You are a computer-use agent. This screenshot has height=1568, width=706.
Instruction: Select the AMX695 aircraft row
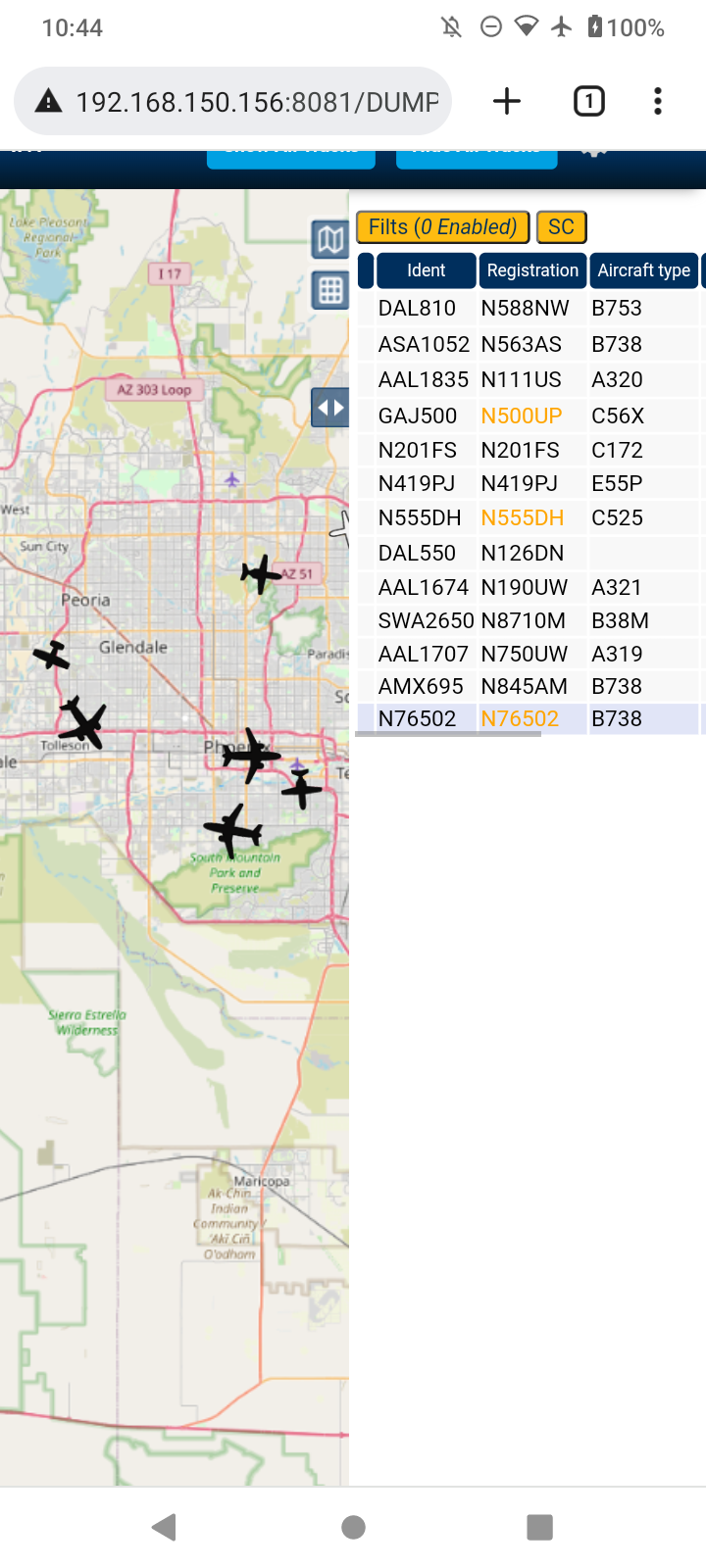(x=529, y=686)
